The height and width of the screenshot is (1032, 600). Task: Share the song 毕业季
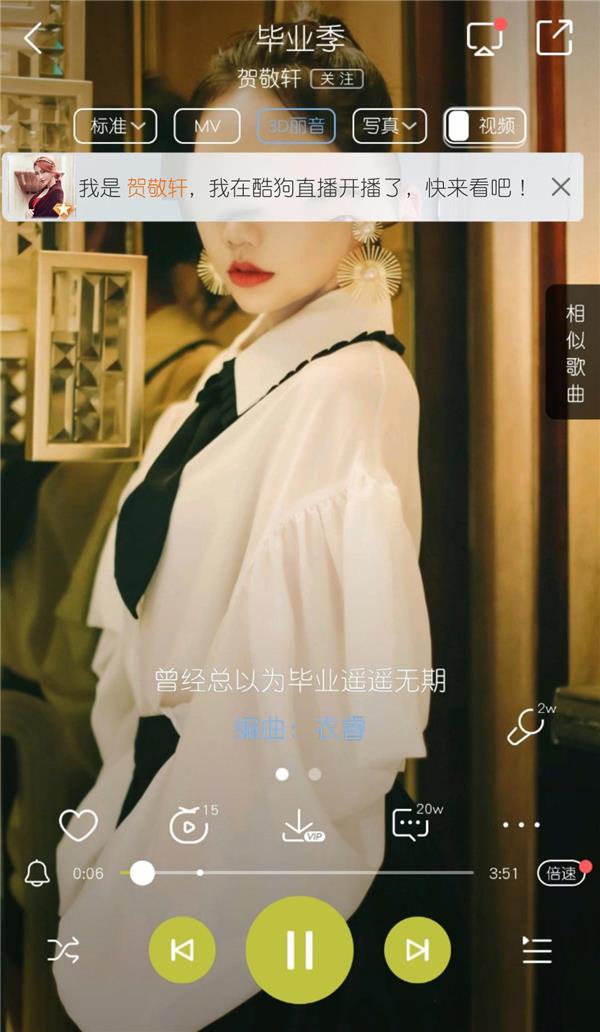[x=554, y=38]
